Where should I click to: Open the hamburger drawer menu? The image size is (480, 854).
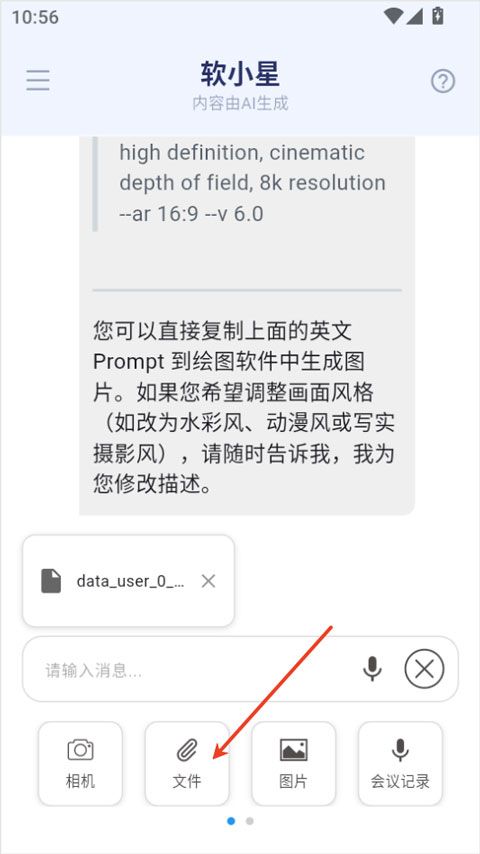point(38,81)
